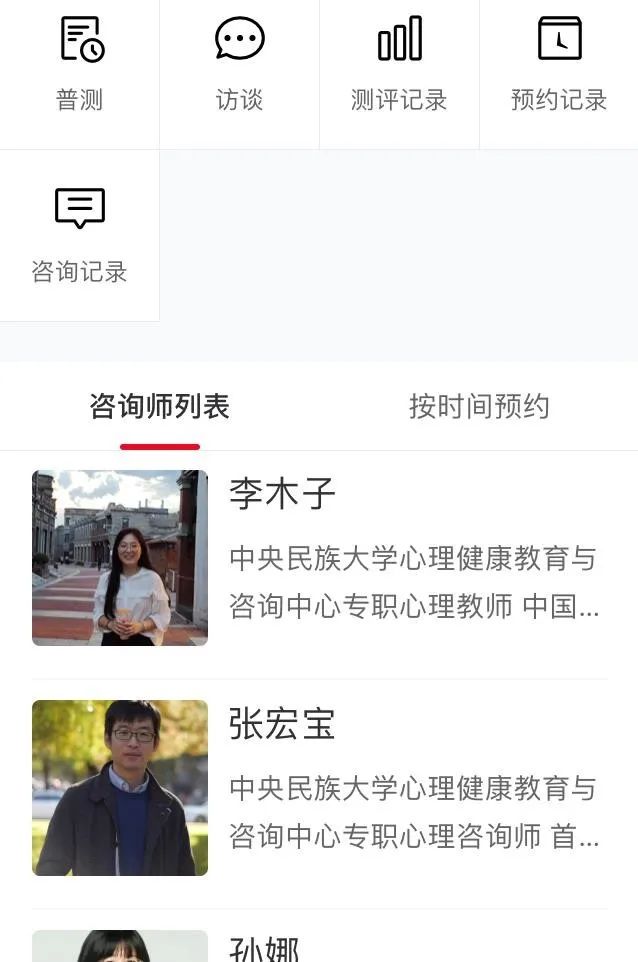Viewport: 638px width, 962px height.
Task: View counselor 孙娜's details
Action: click(x=266, y=946)
